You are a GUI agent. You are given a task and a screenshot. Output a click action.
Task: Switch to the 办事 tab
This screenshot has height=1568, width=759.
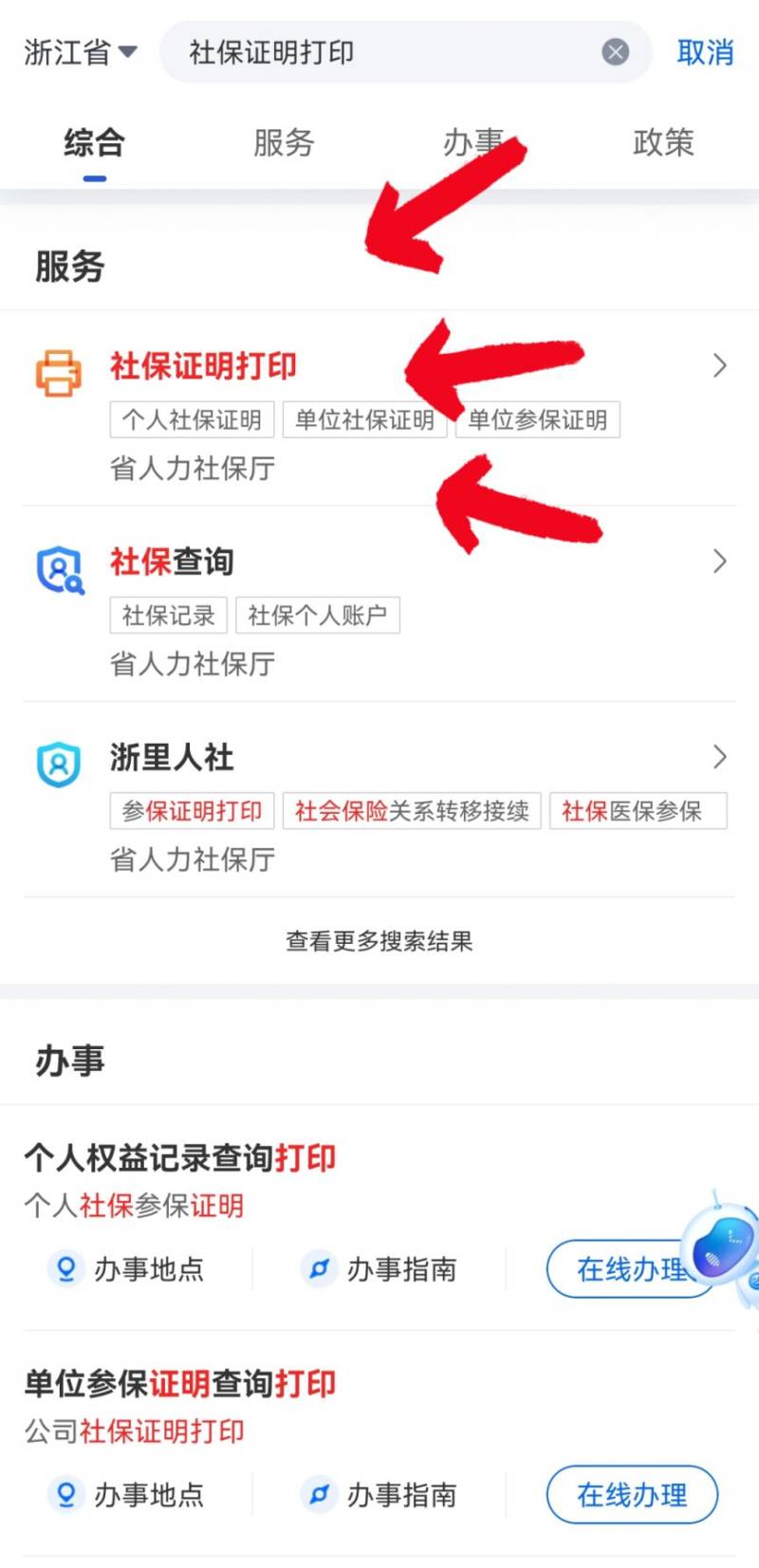(473, 143)
